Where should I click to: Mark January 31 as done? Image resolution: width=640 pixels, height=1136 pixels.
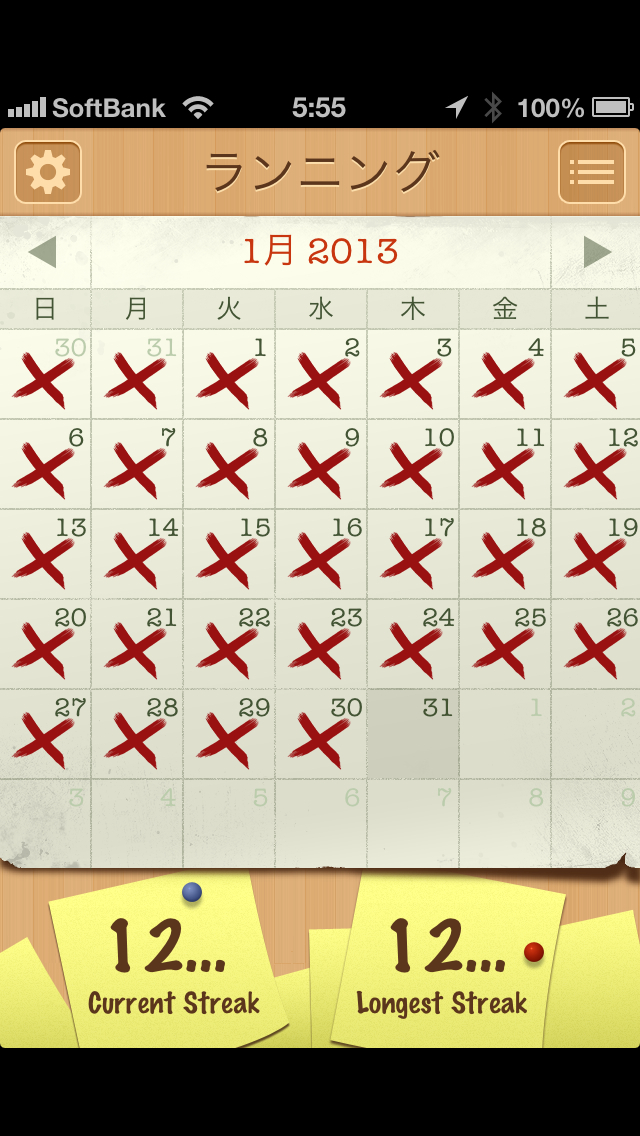[x=413, y=734]
